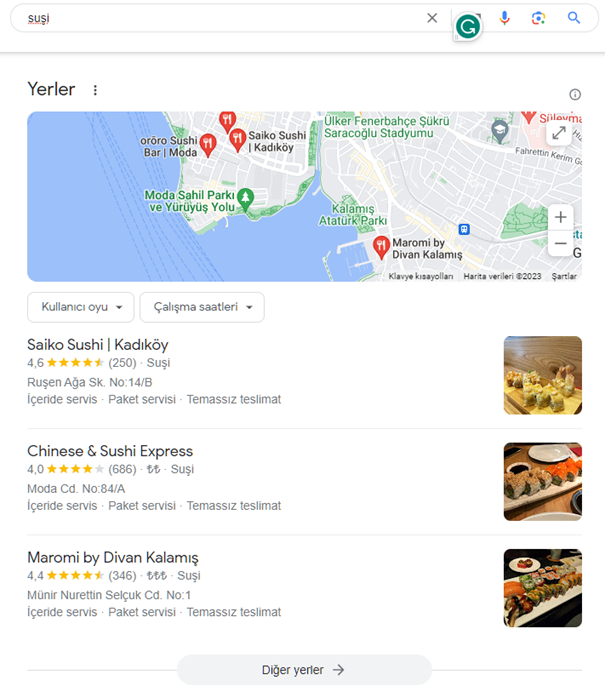Zoom in on the map

pos(560,217)
